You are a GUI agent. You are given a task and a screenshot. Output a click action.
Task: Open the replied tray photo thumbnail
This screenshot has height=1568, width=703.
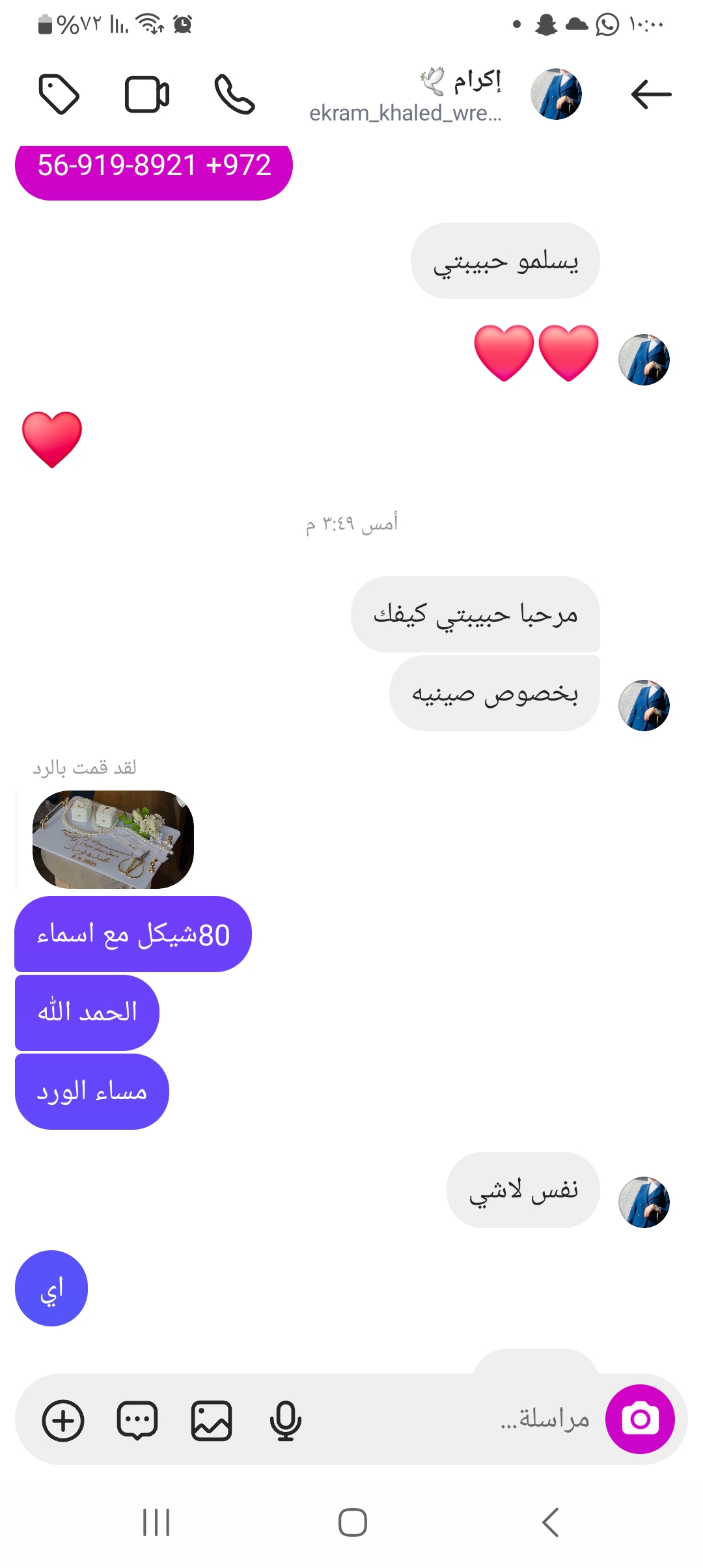click(113, 839)
